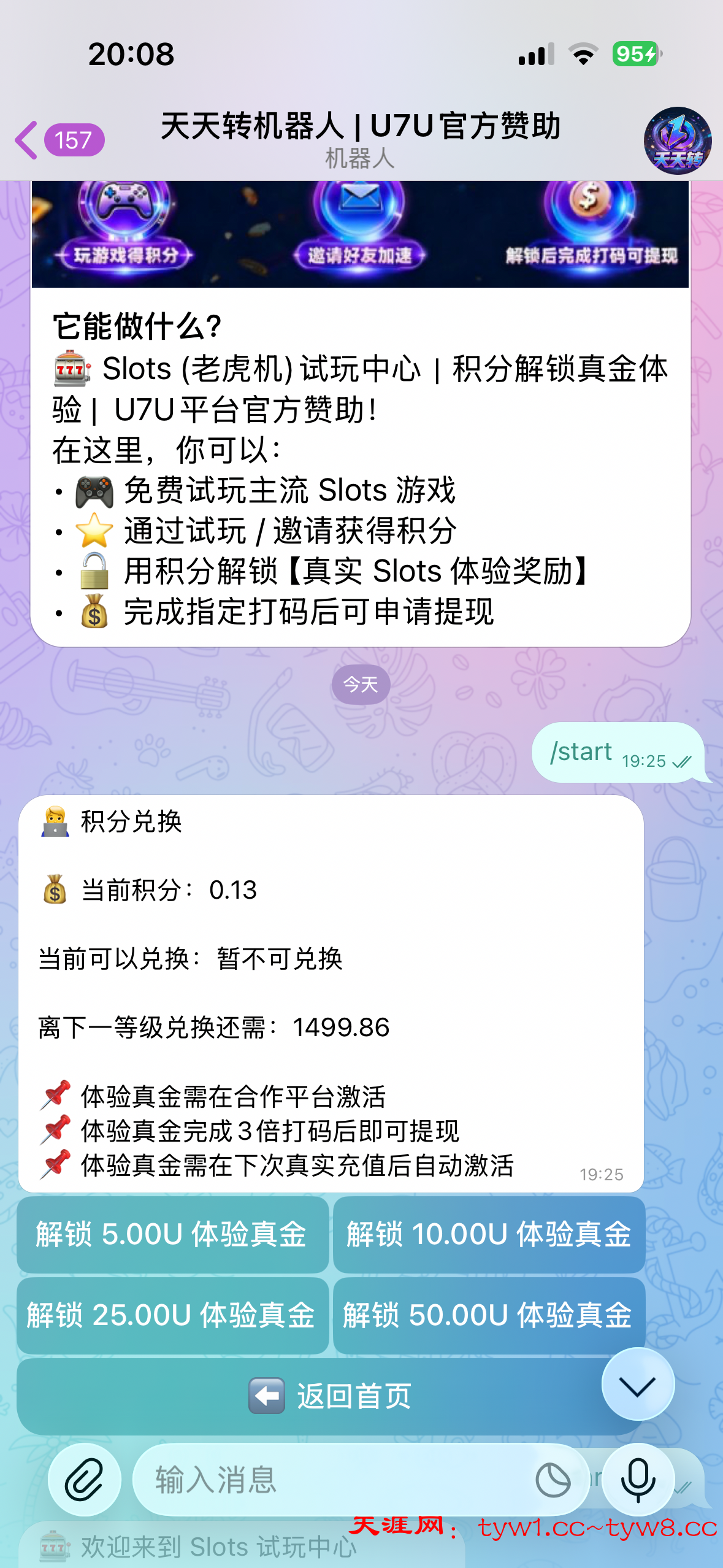The height and width of the screenshot is (1568, 723).
Task: Select 解锁 10.00U 体验真金
Action: coord(489,1234)
